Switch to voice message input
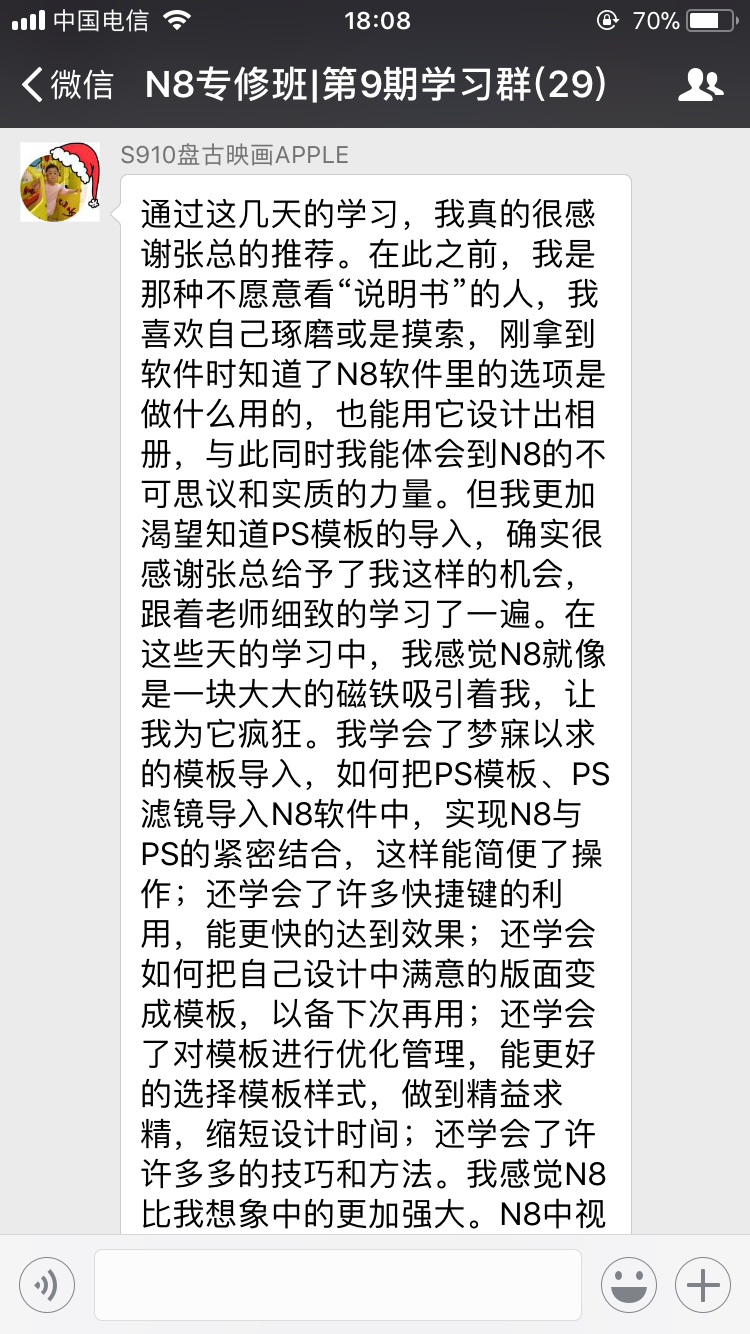The width and height of the screenshot is (750, 1334). (46, 1285)
